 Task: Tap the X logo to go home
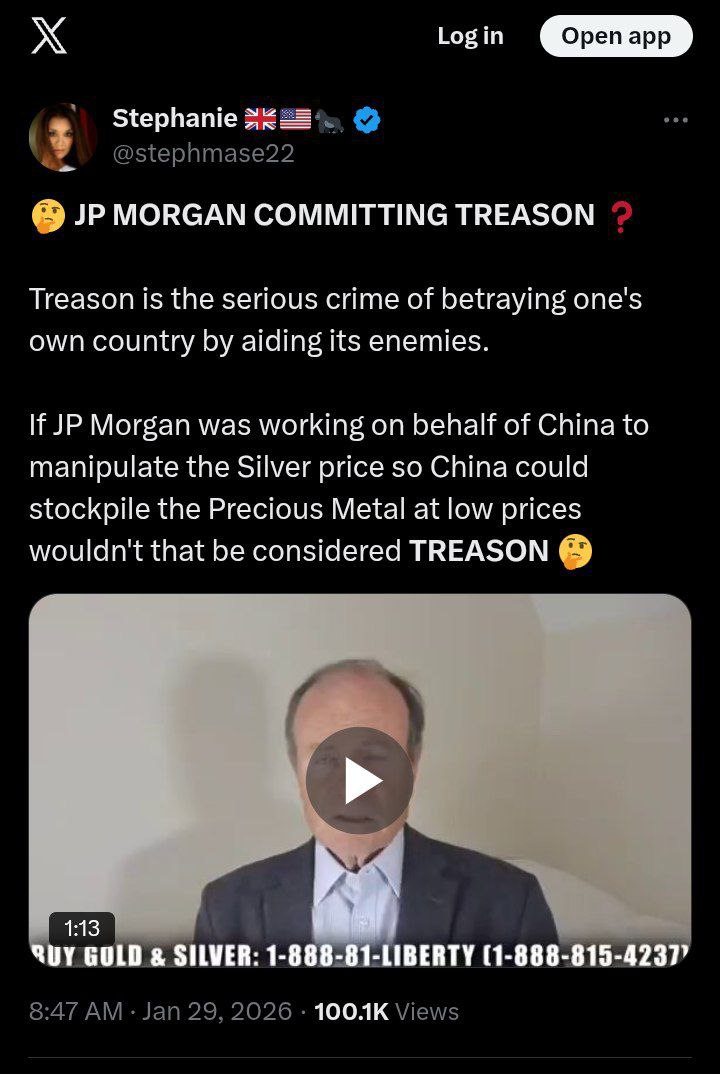click(50, 37)
